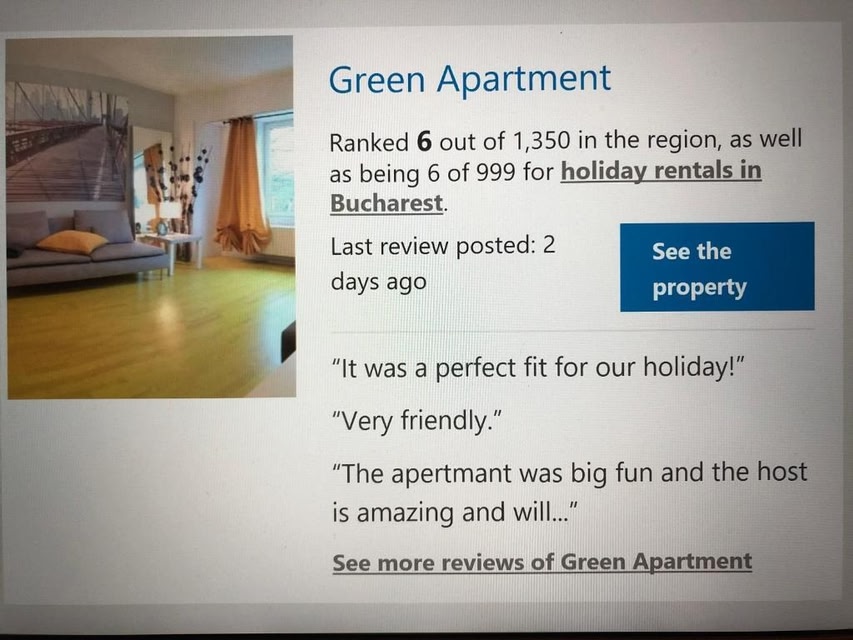See more reviews of Green Apartment

point(542,562)
